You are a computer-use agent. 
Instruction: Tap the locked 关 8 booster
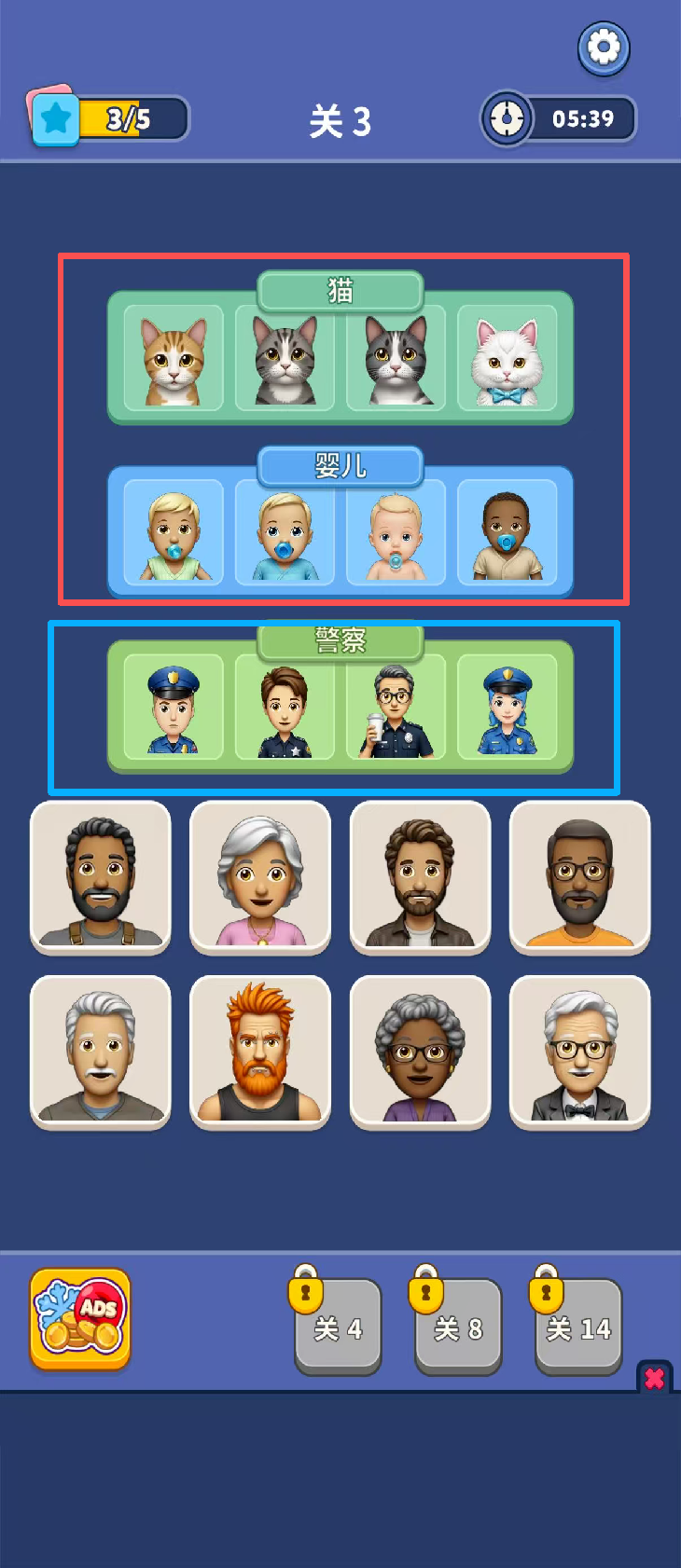458,1327
